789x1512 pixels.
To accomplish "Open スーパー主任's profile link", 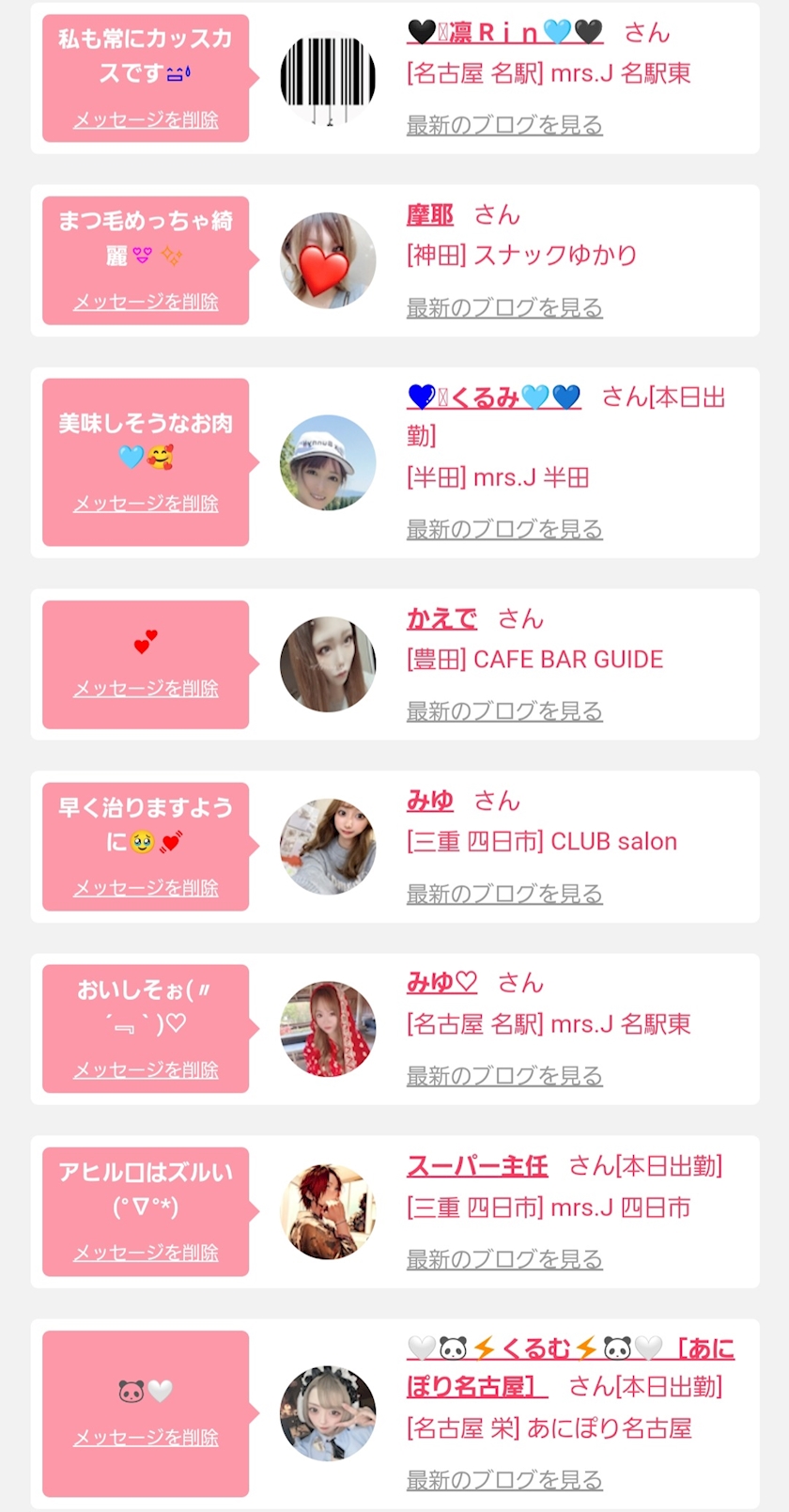I will pyautogui.click(x=477, y=1166).
